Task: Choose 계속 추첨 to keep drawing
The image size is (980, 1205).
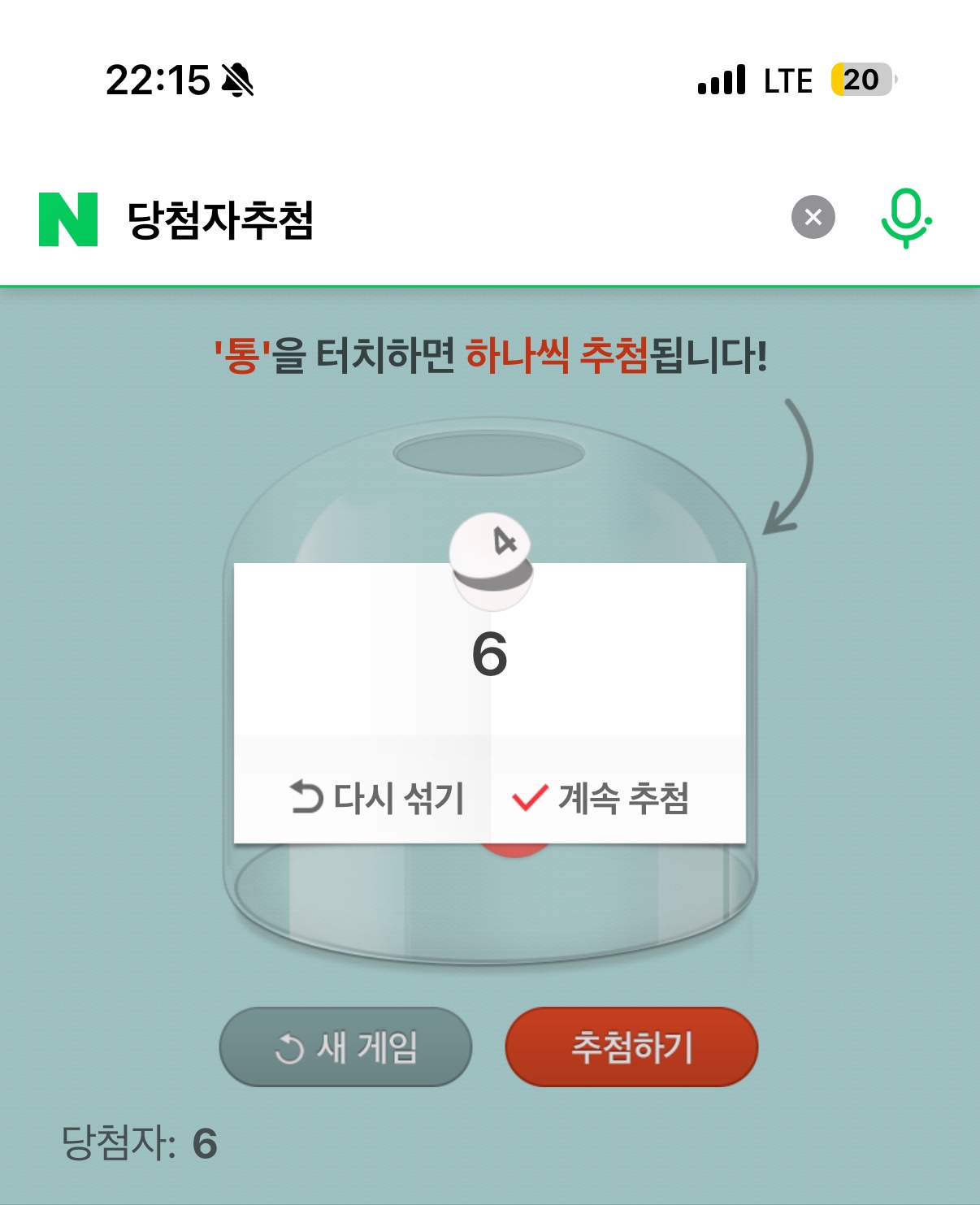Action: 601,798
